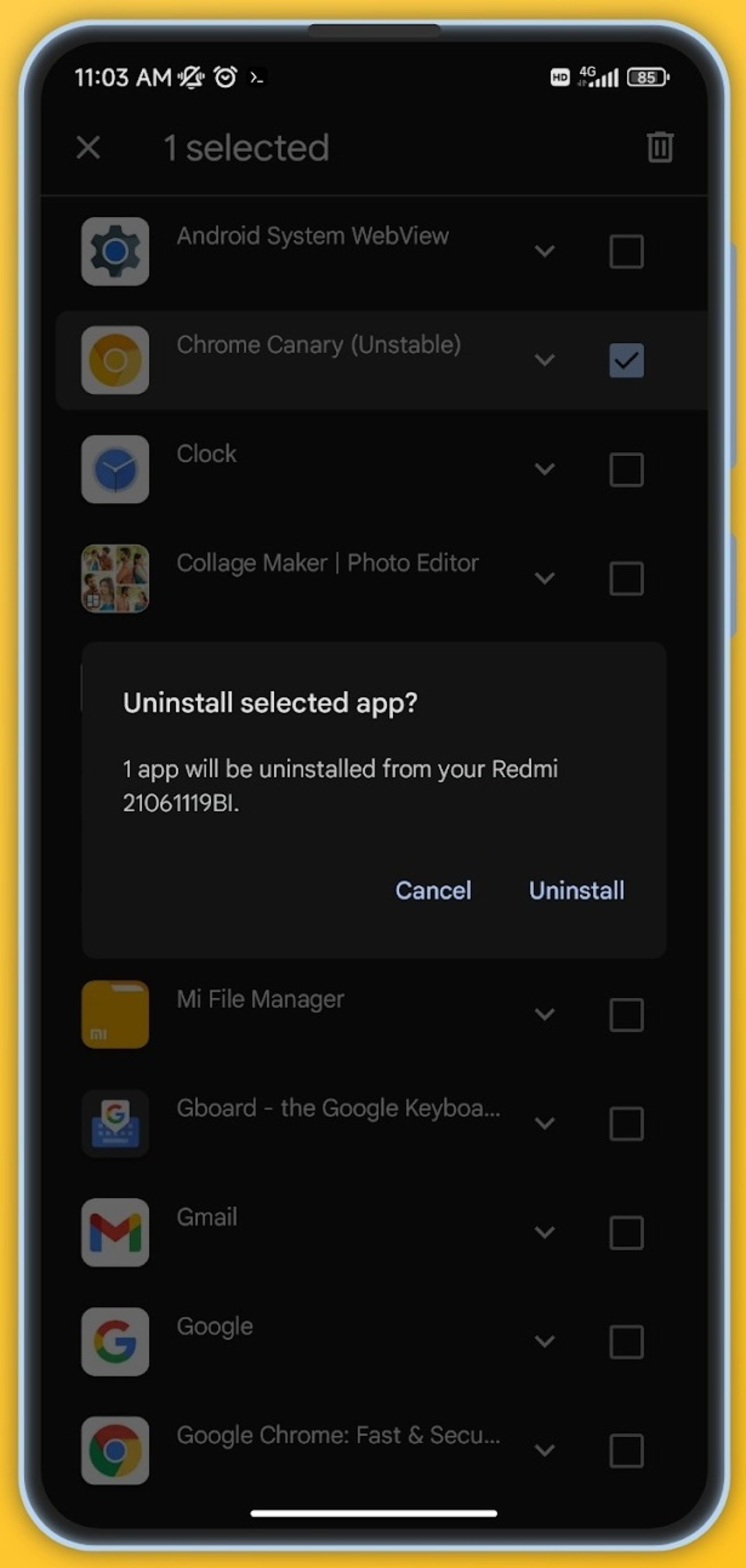Select the Clock app checkbox
746x1568 pixels.
tap(626, 469)
